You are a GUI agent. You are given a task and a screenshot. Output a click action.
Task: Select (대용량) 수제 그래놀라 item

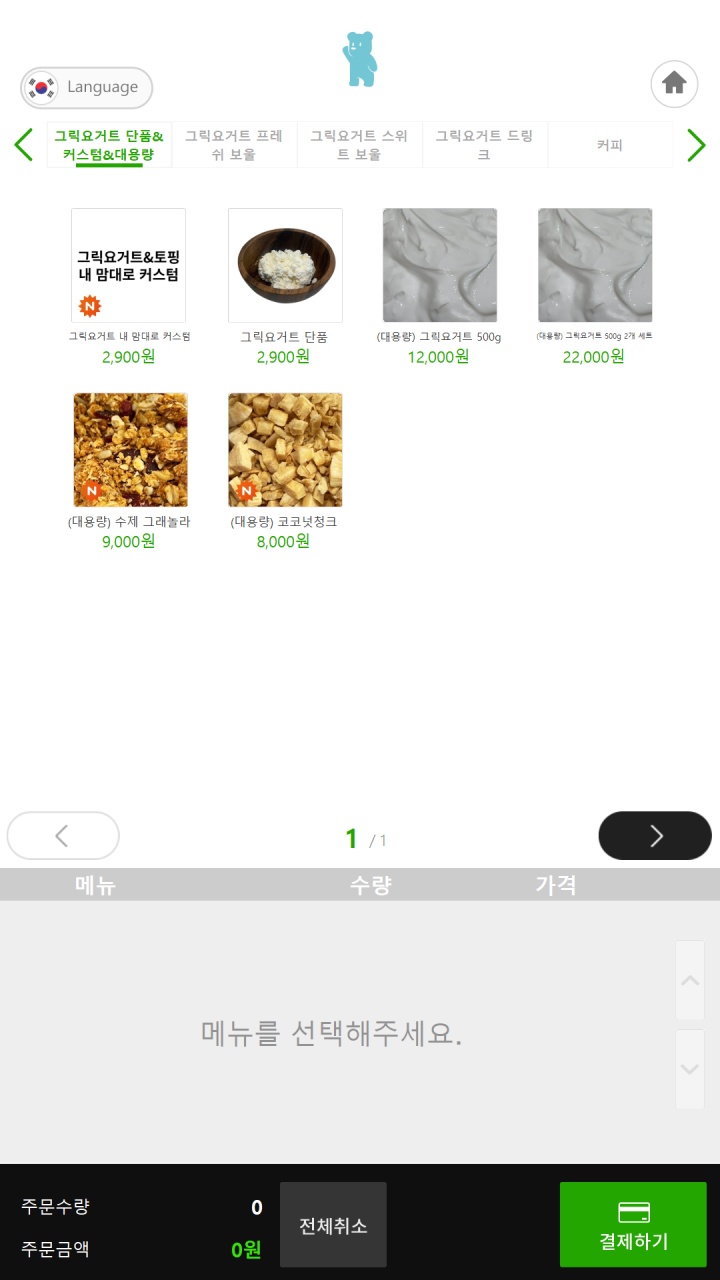pos(130,450)
